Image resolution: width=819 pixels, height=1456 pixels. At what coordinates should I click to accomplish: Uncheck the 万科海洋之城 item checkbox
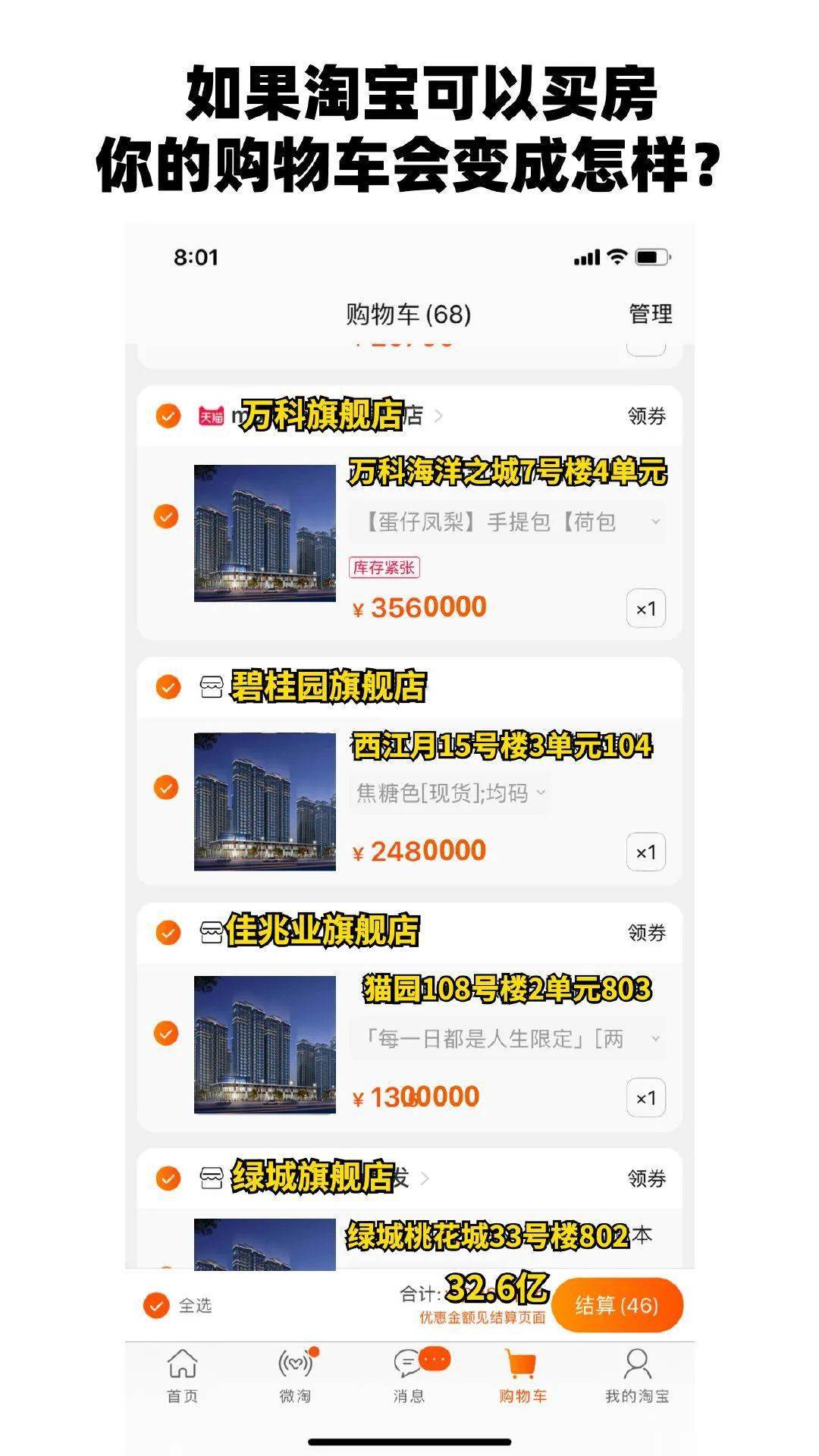(165, 516)
